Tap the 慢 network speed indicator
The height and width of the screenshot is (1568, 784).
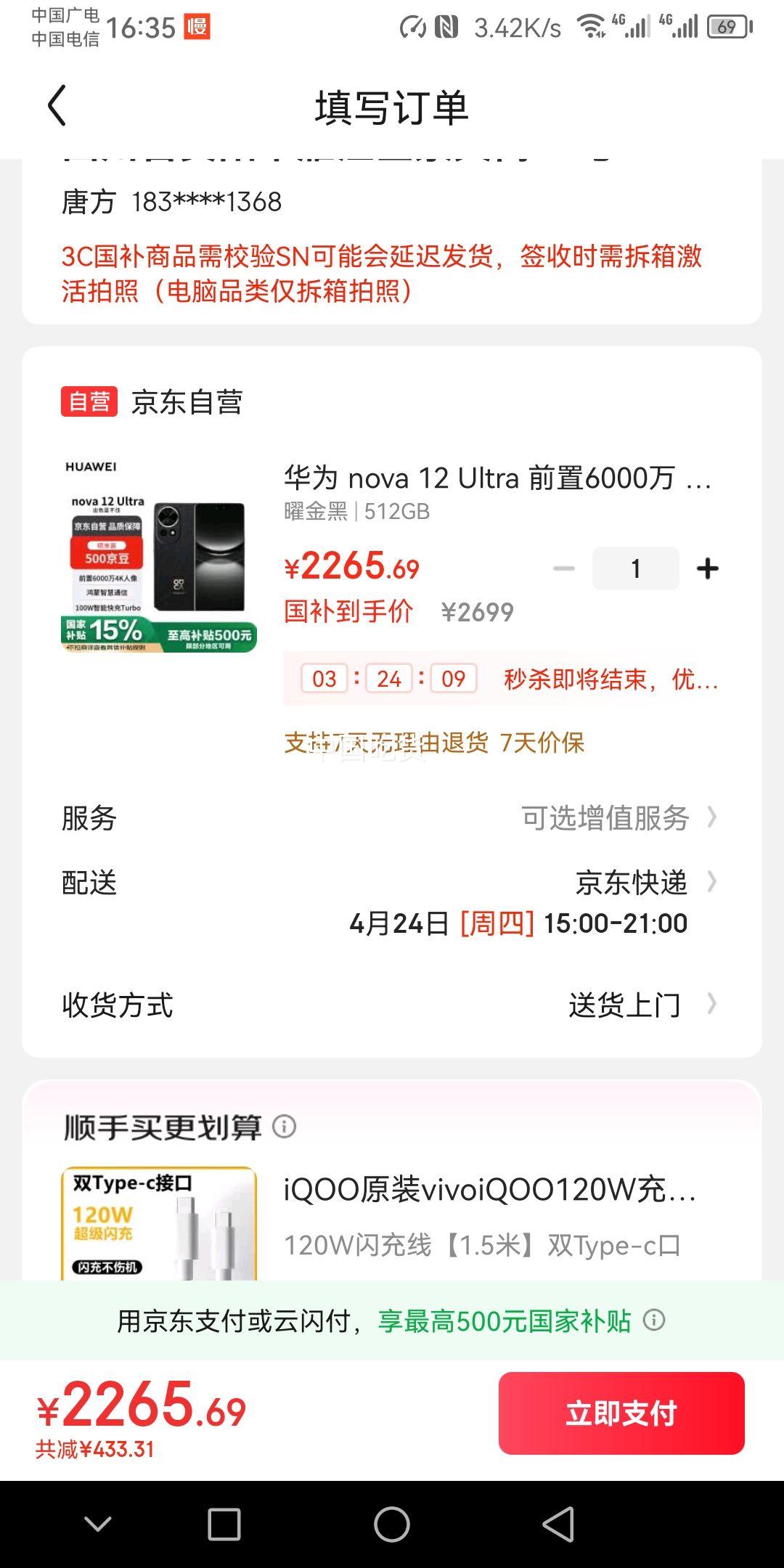197,28
